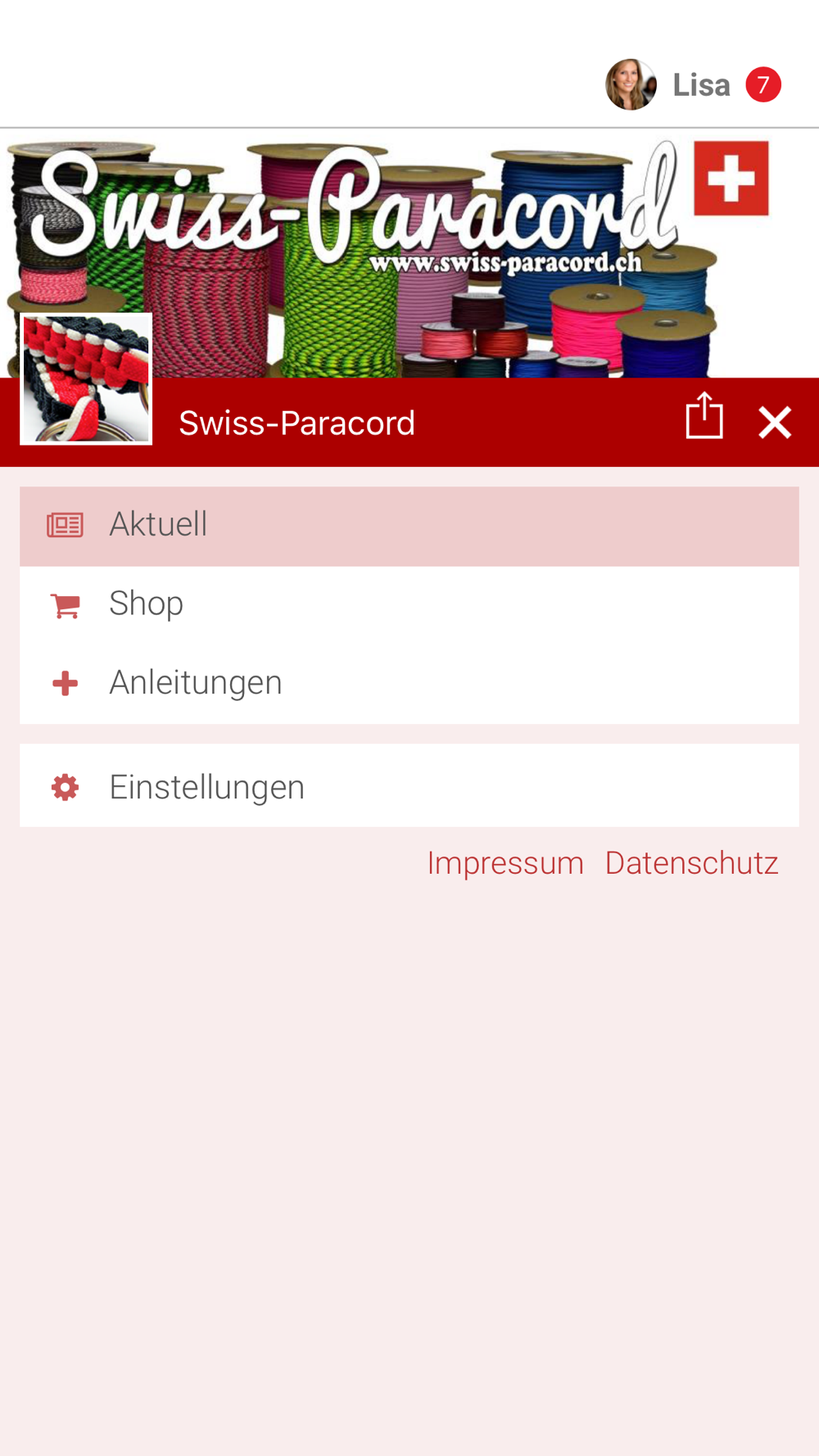Screen dimensions: 819x1456
Task: Close the Swiss-Paracord menu
Action: [x=775, y=423]
